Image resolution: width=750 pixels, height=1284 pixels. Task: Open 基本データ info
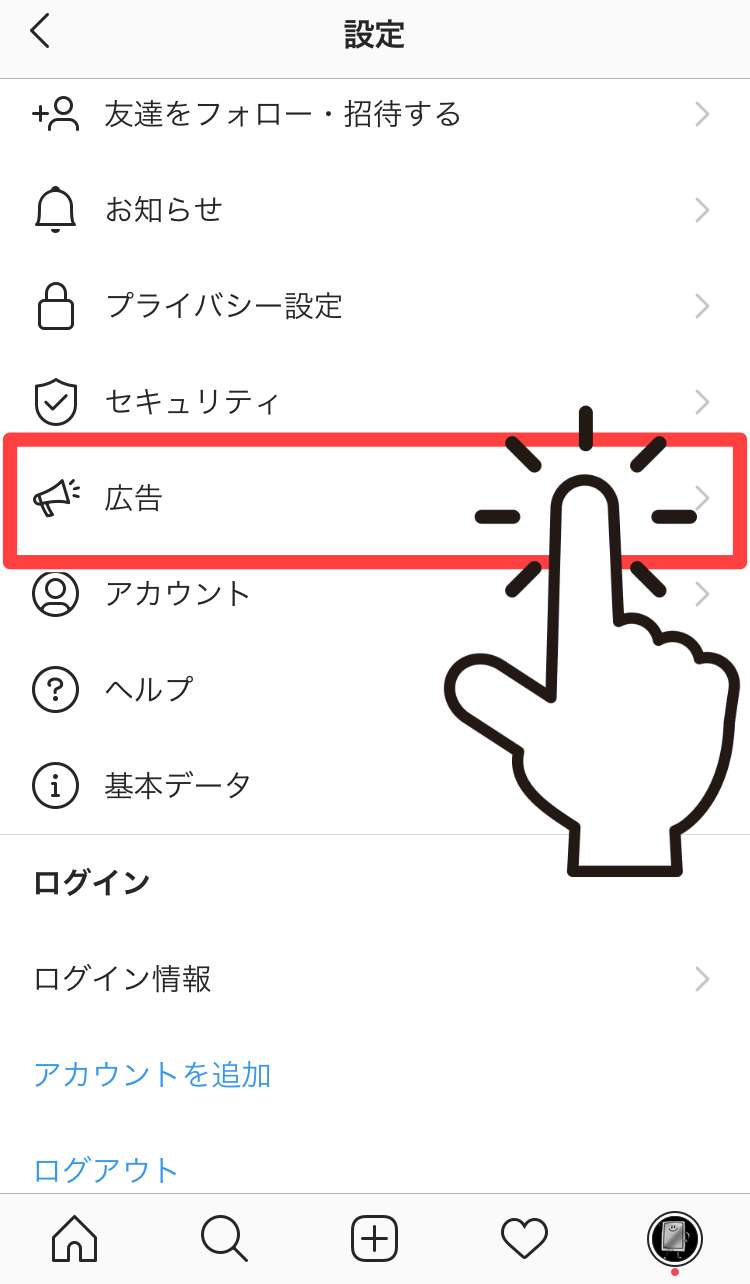tap(178, 785)
